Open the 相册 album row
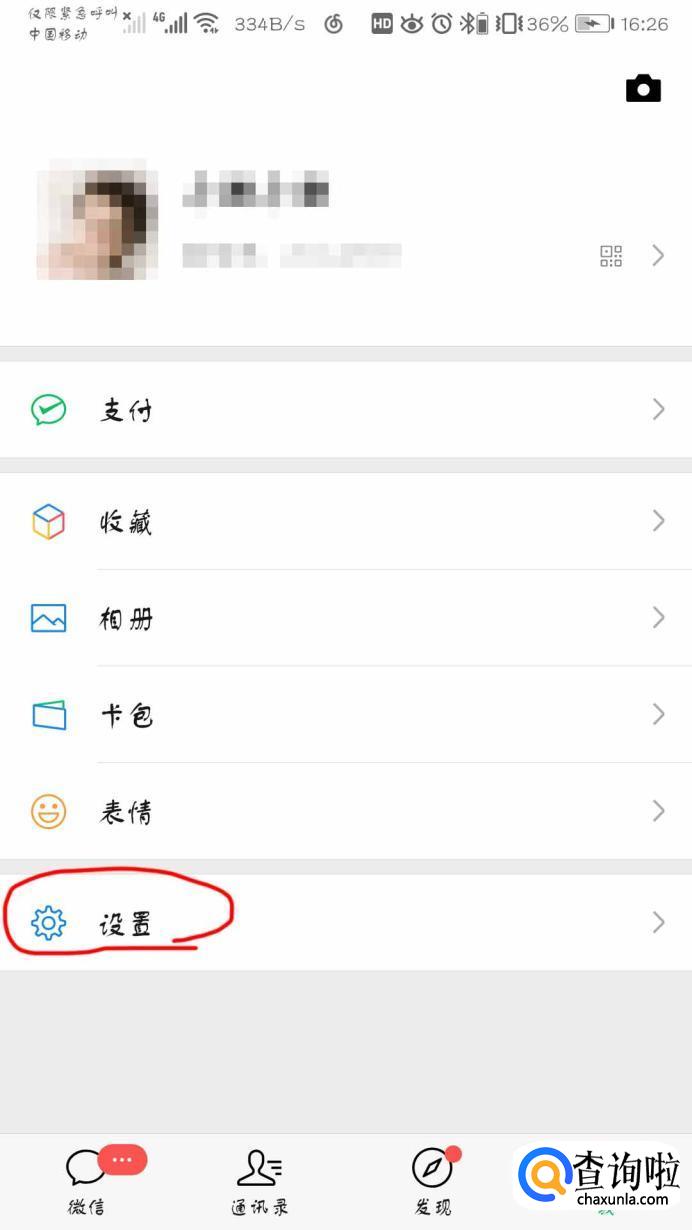Image resolution: width=692 pixels, height=1230 pixels. 345,618
